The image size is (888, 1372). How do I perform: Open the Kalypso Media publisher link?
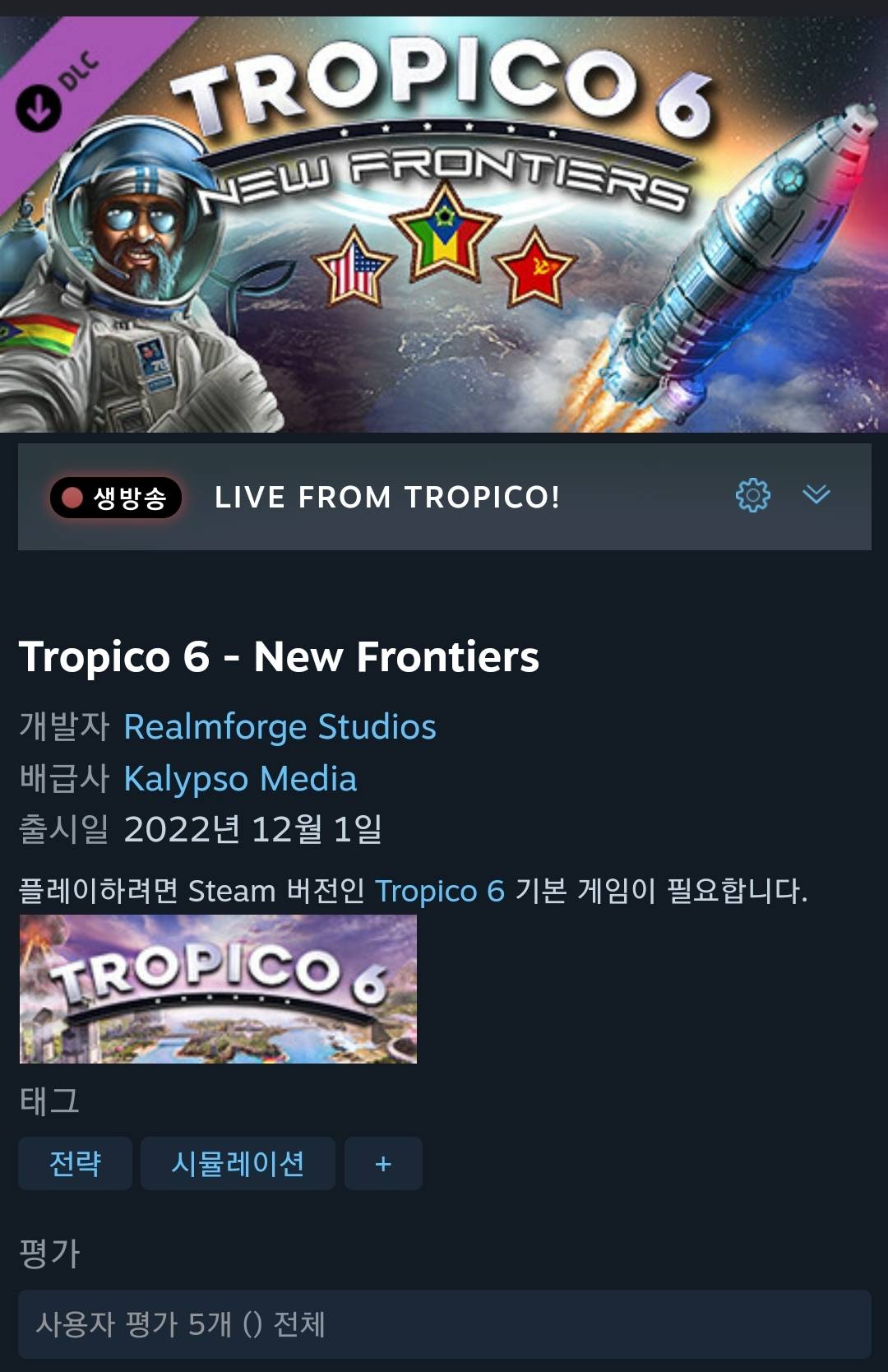pos(240,779)
